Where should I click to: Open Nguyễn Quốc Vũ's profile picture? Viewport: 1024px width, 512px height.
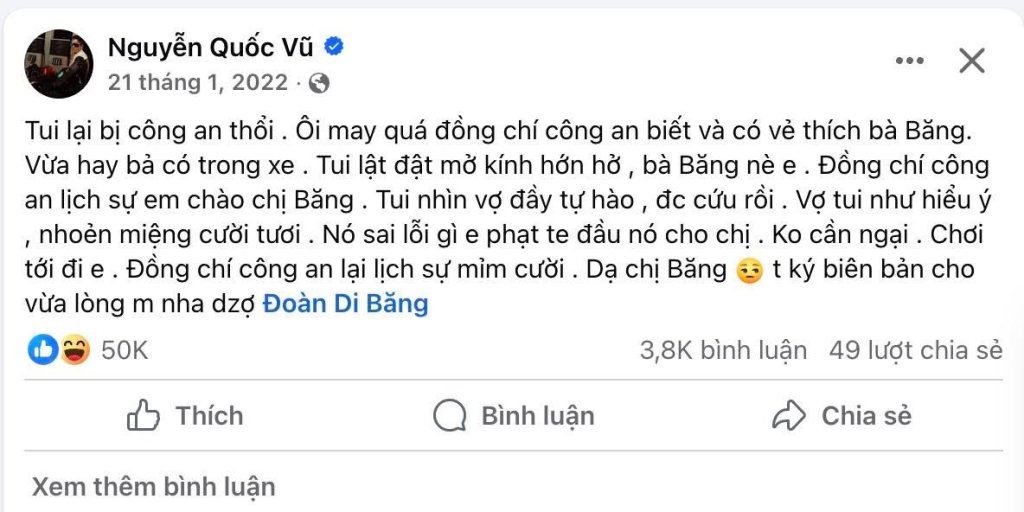pyautogui.click(x=59, y=63)
